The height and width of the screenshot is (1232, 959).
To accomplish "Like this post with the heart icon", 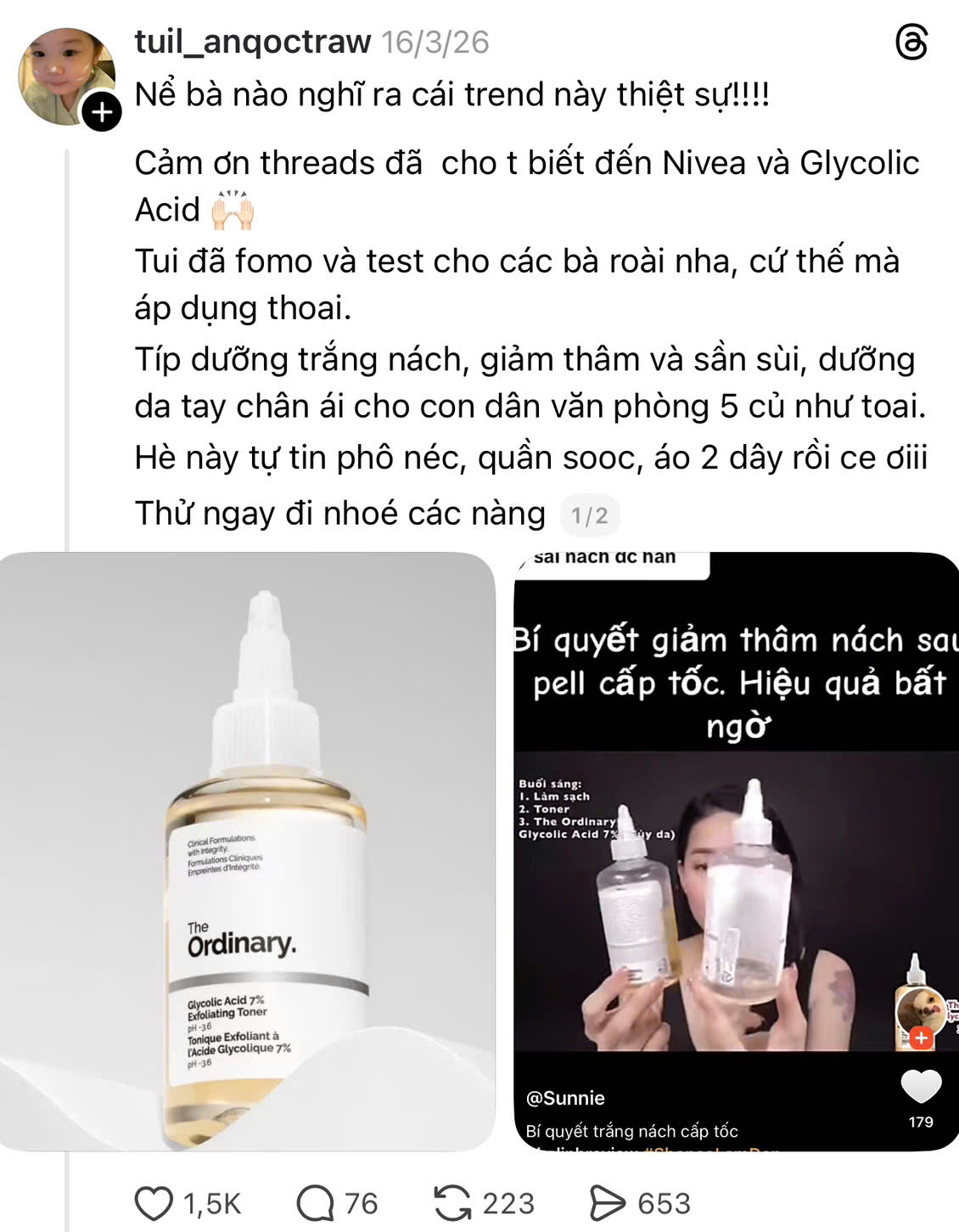I will click(x=154, y=1203).
